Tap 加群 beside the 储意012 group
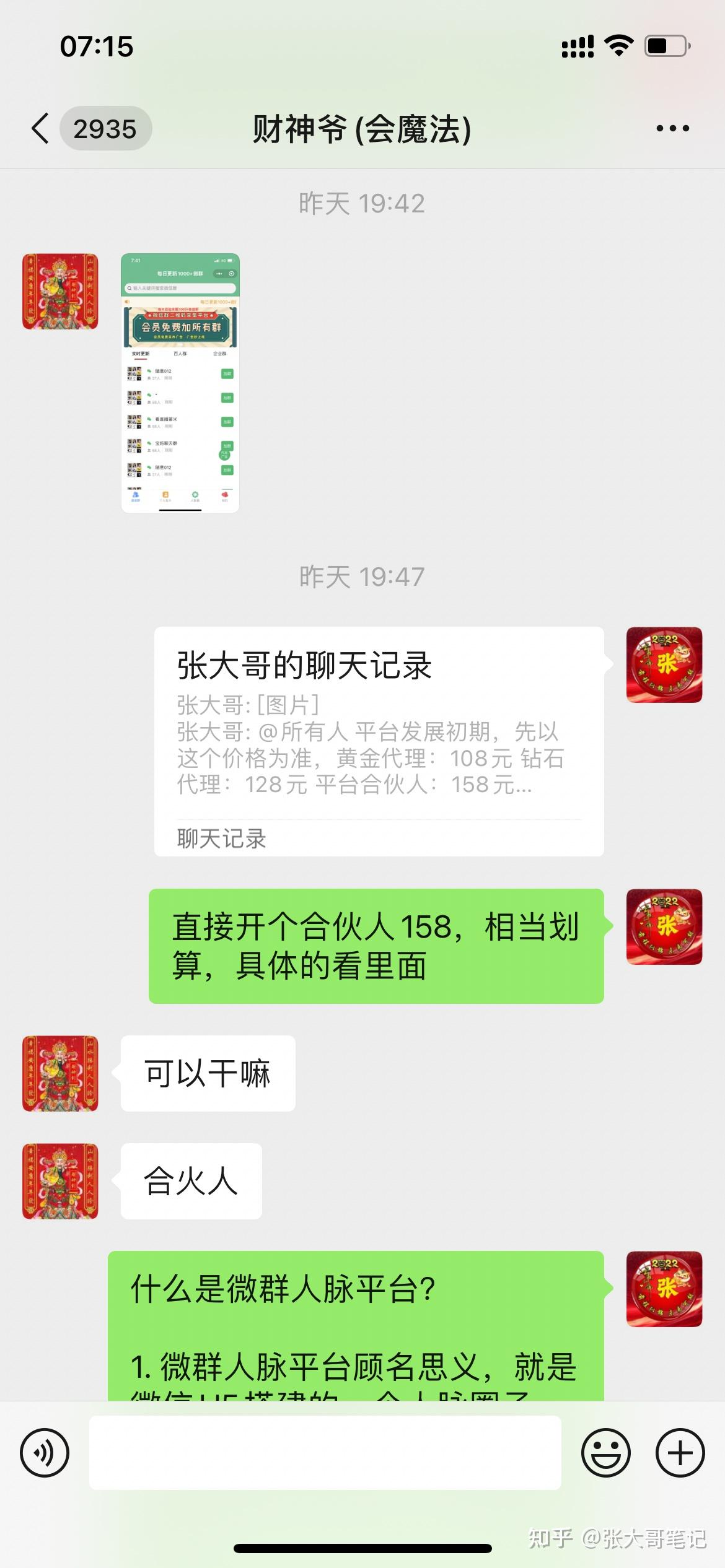The image size is (725, 1568). point(227,374)
